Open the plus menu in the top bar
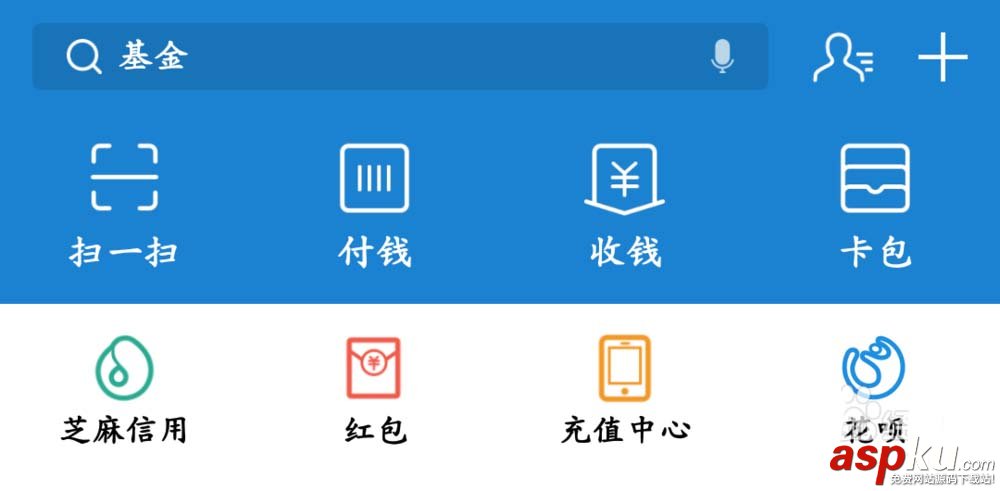Image resolution: width=1000 pixels, height=491 pixels. pyautogui.click(x=942, y=58)
